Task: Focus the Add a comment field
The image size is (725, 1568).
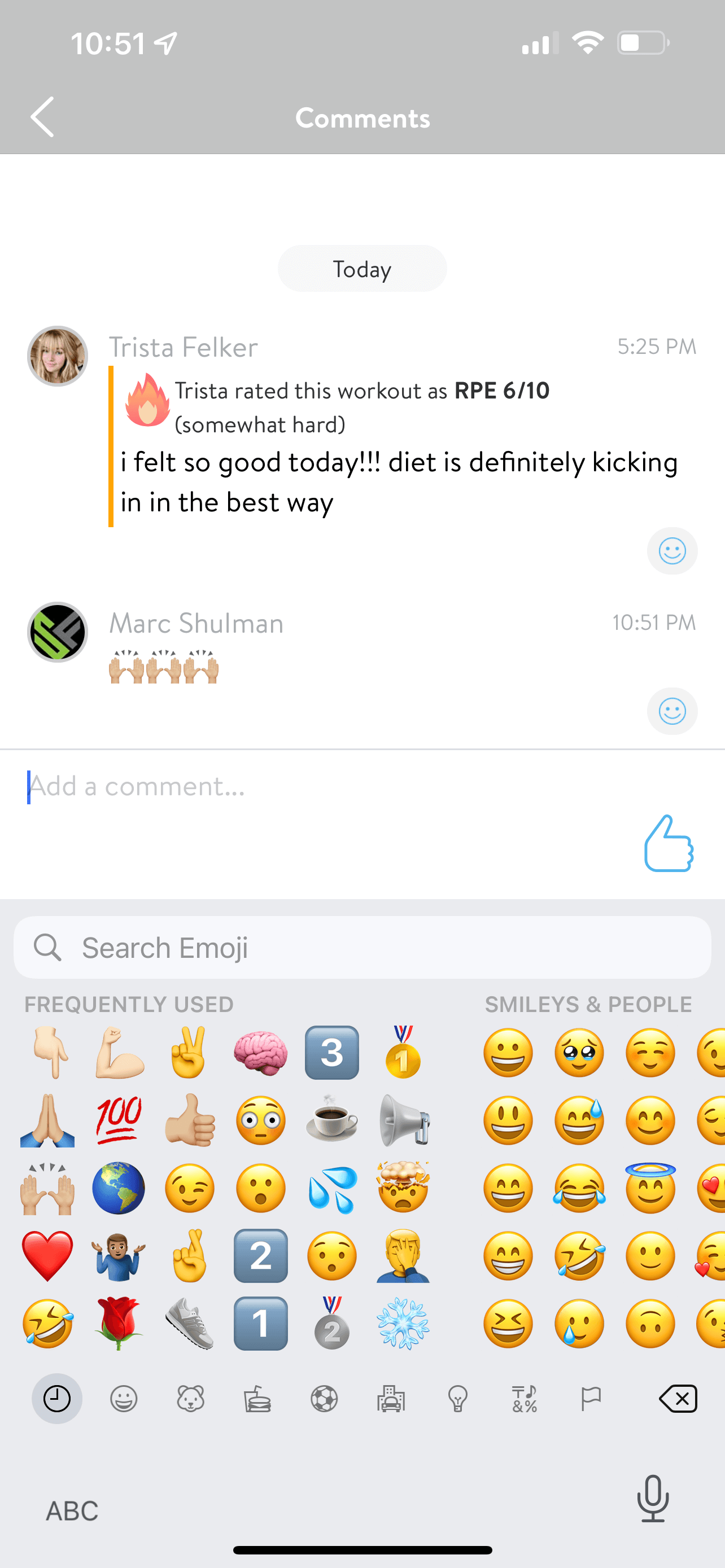Action: click(x=304, y=786)
